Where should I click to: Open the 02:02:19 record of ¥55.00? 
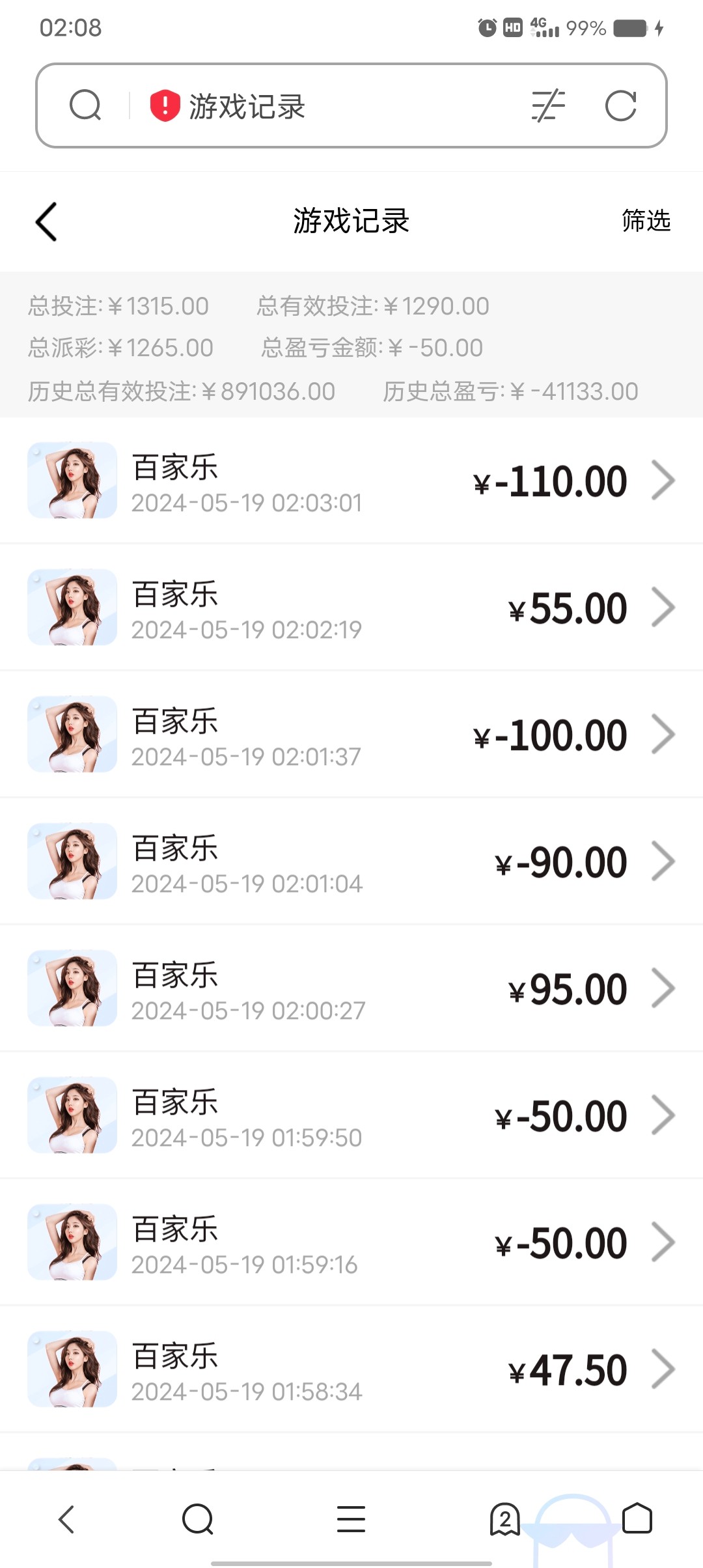(x=351, y=608)
